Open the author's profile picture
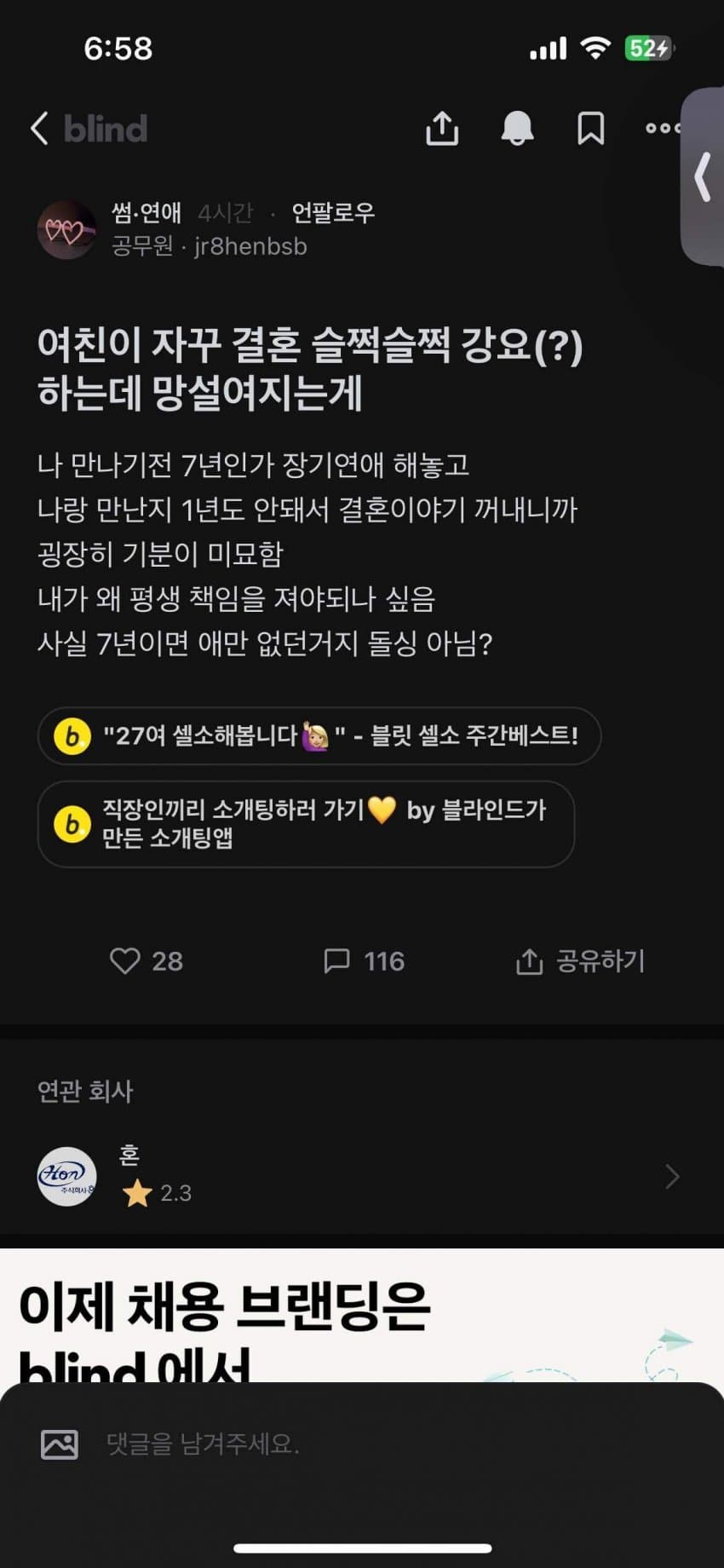This screenshot has width=724, height=1568. [x=66, y=230]
